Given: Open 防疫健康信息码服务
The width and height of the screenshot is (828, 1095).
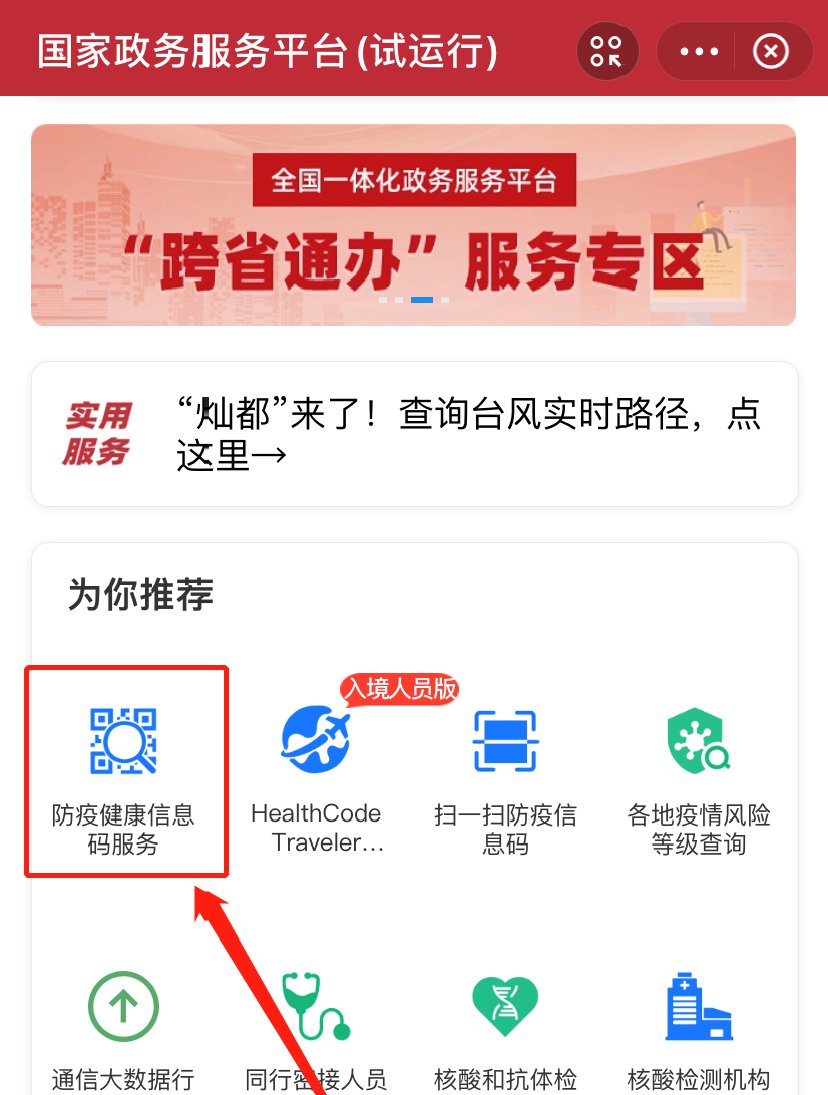Looking at the screenshot, I should [124, 773].
